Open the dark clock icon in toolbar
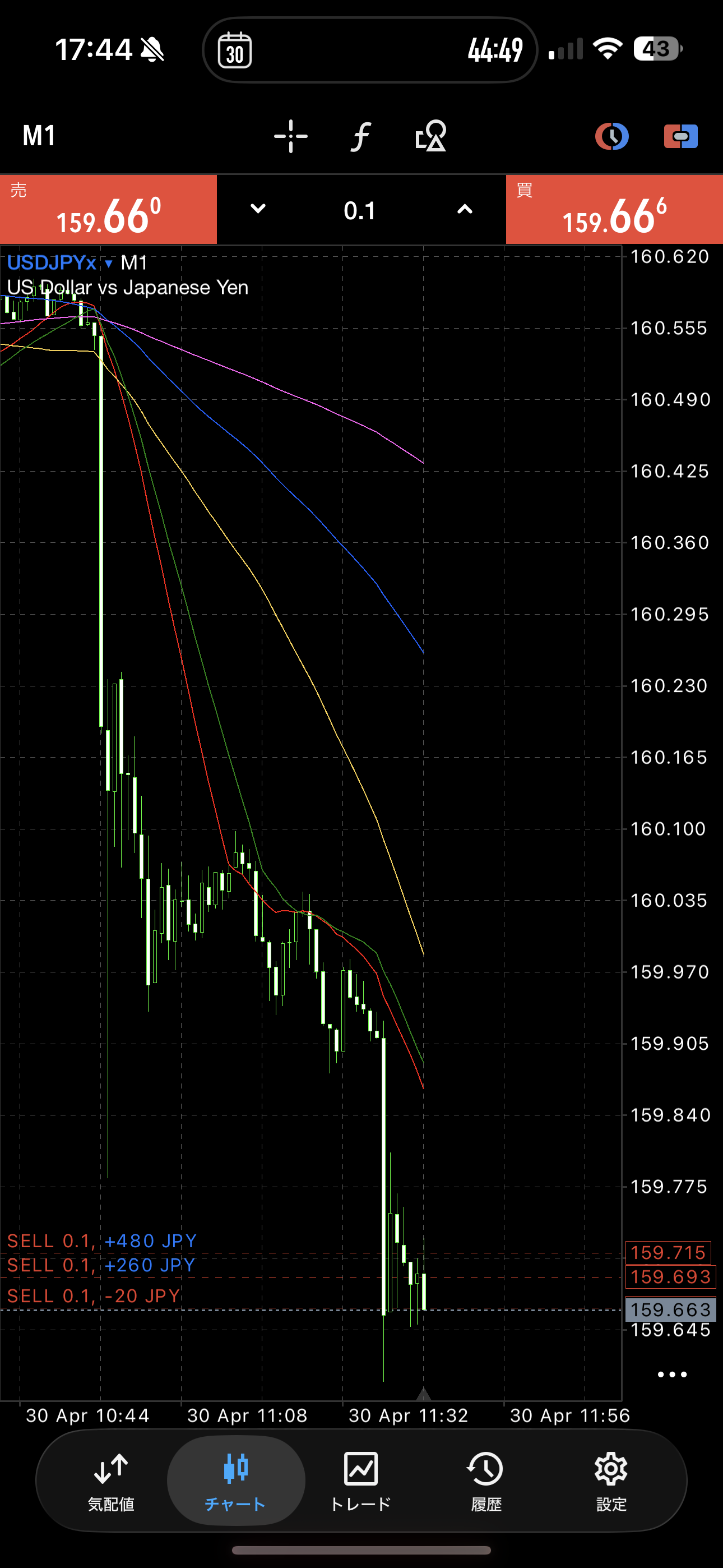This screenshot has height=1568, width=723. (x=611, y=136)
